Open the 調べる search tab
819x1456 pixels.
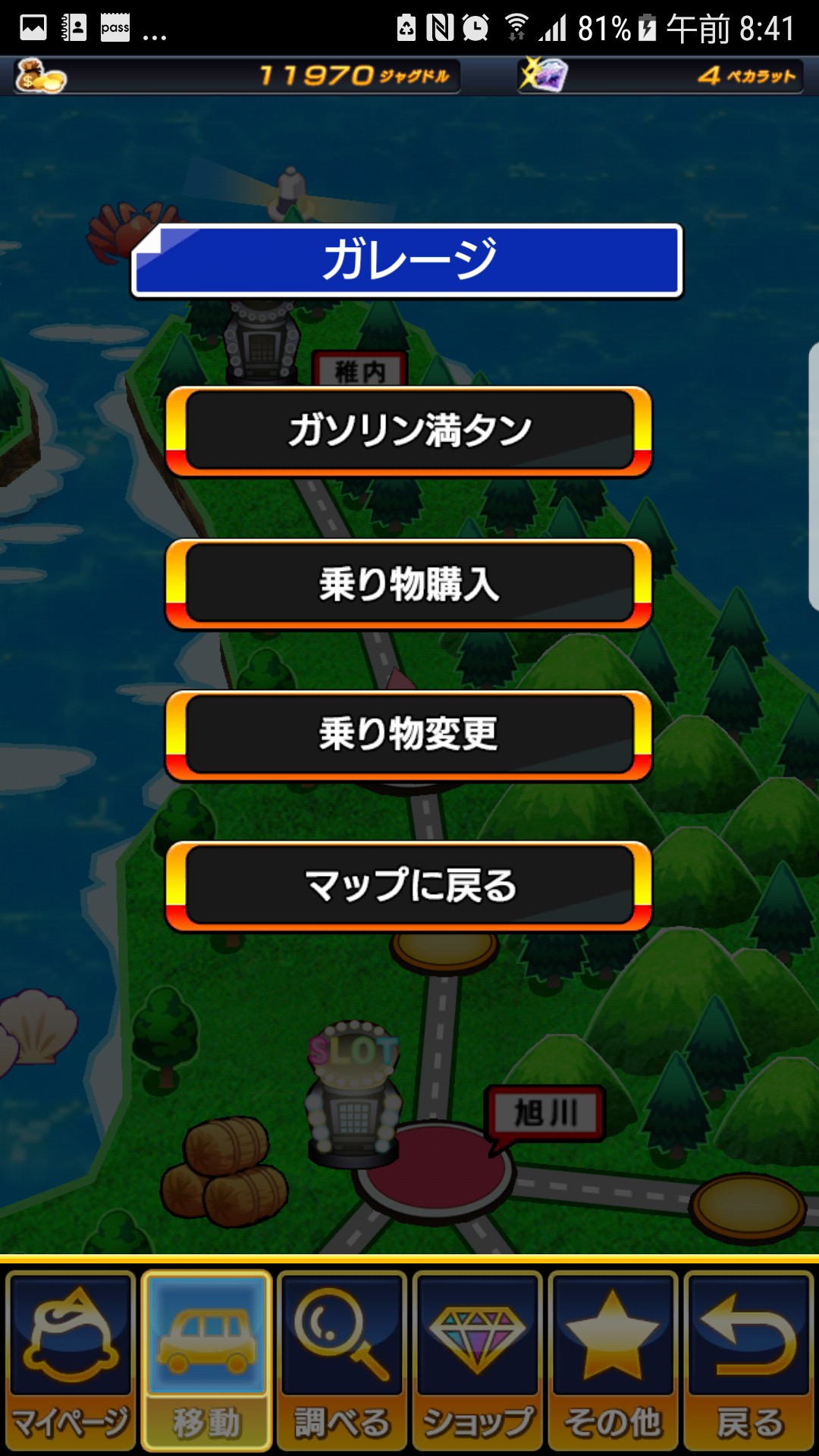click(342, 1361)
